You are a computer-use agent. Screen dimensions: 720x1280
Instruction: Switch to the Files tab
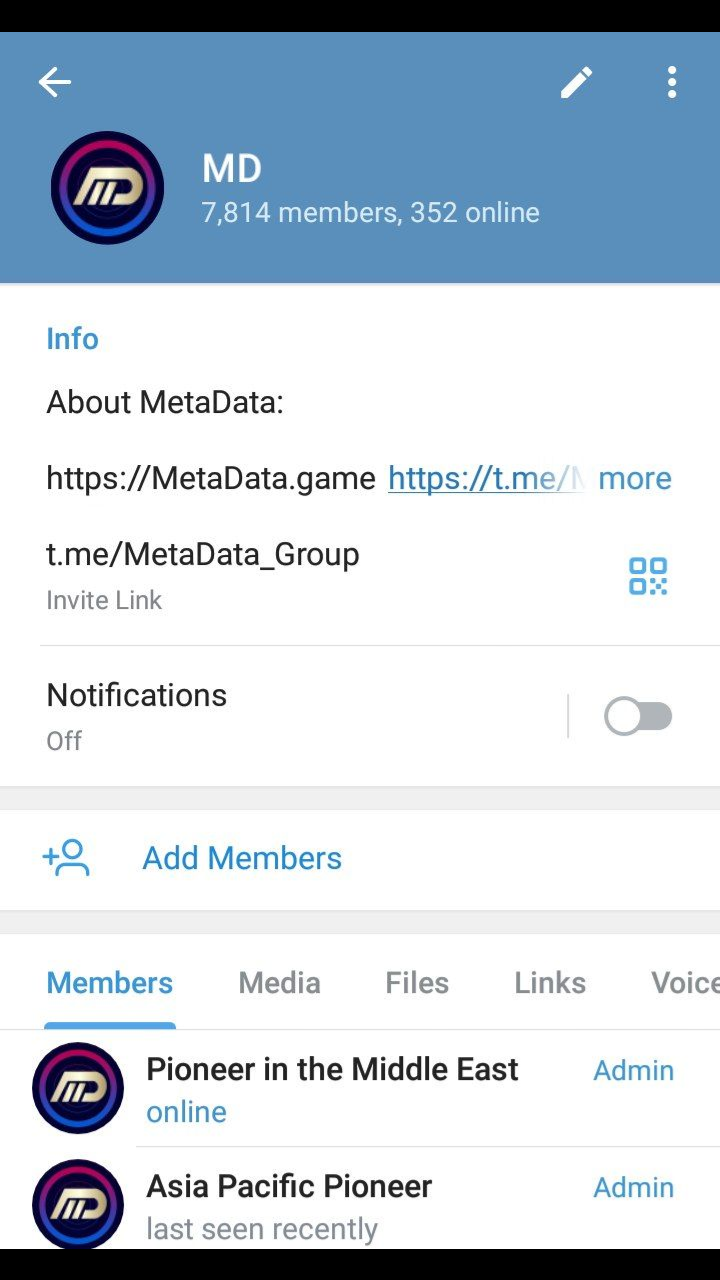point(417,982)
